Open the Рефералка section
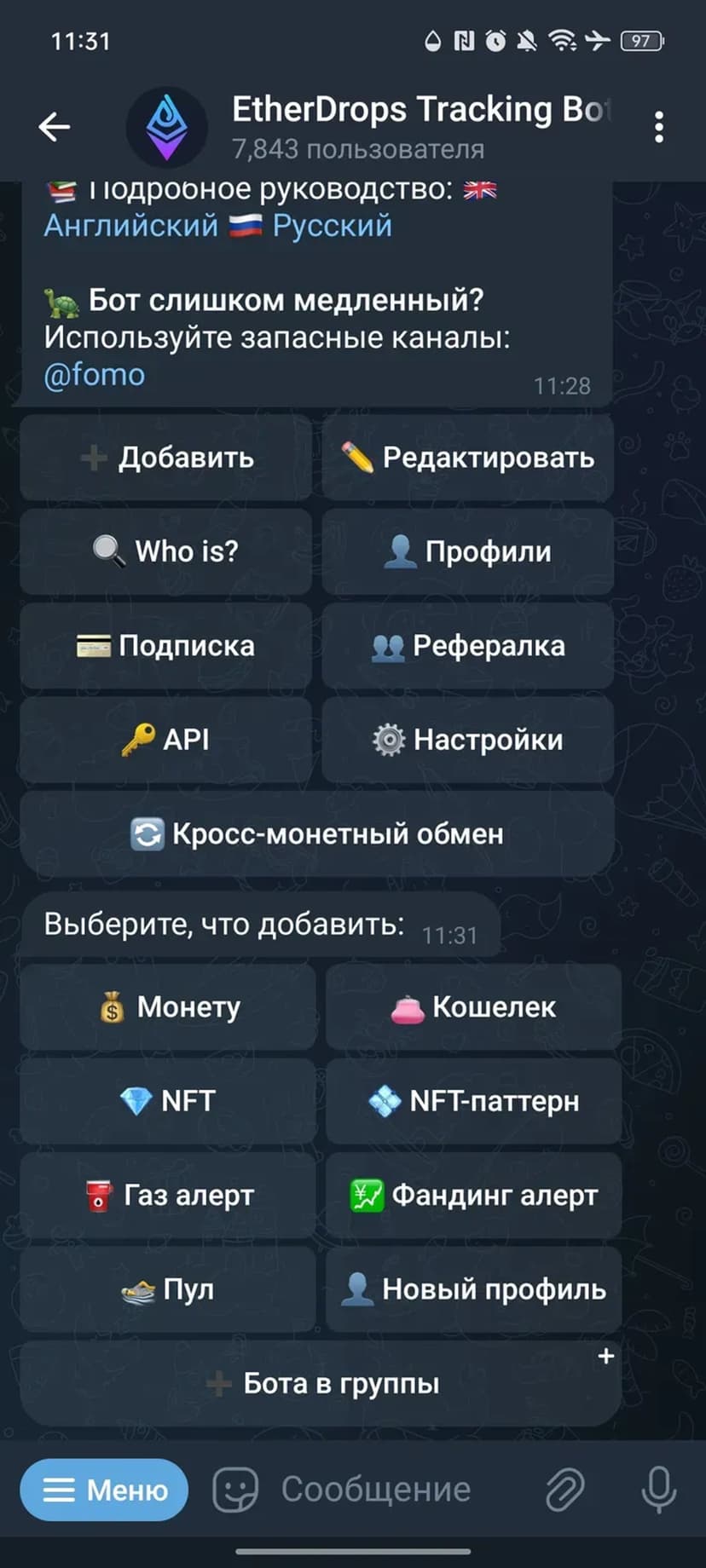Viewport: 706px width, 1568px height. point(467,646)
